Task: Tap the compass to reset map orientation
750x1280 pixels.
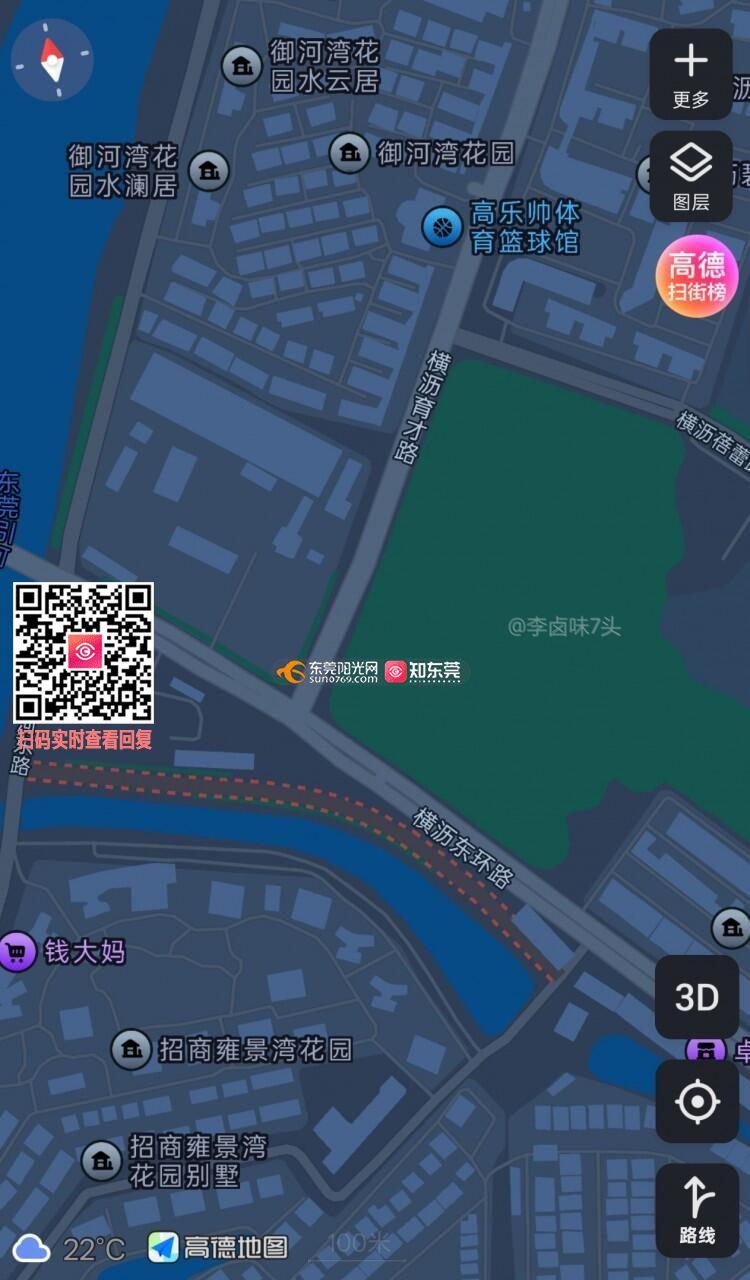Action: click(52, 60)
